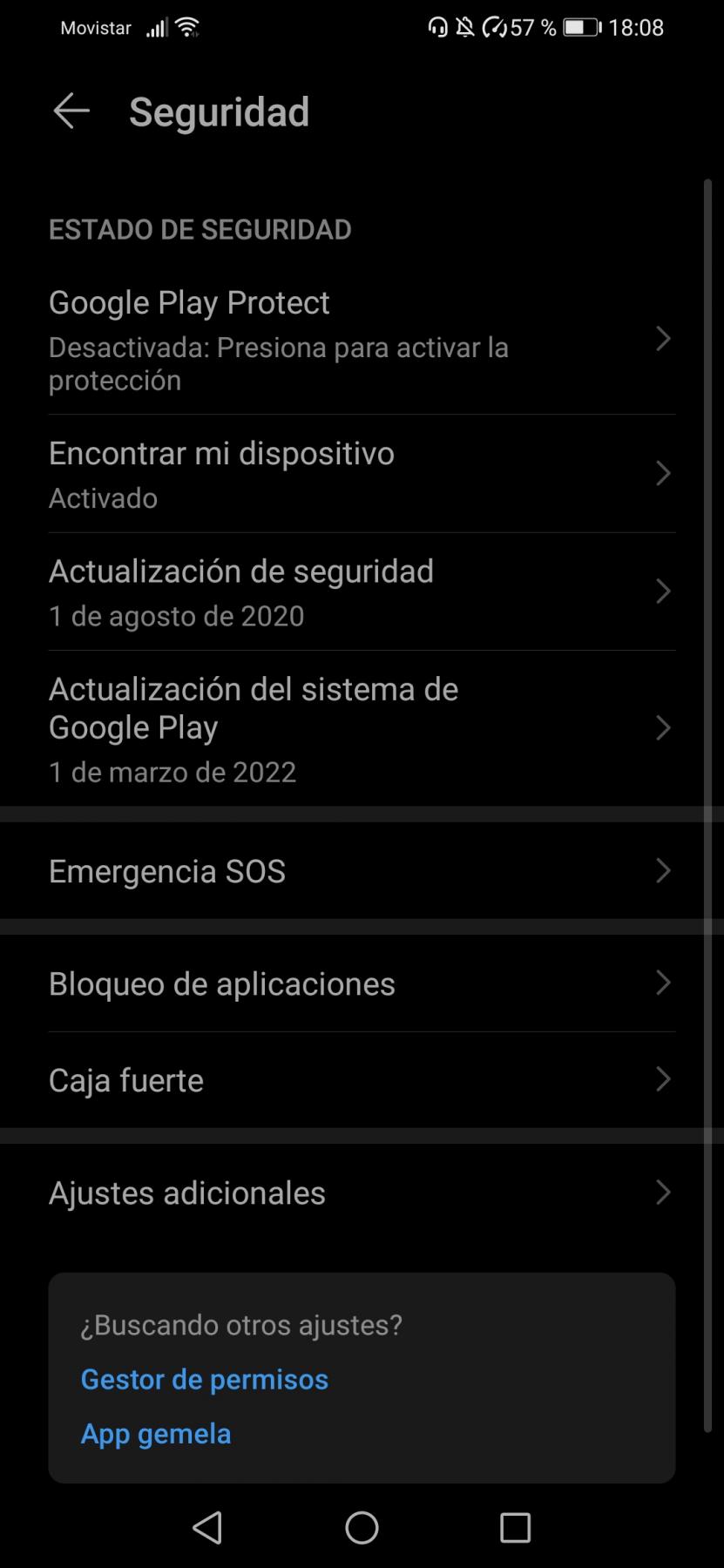This screenshot has width=724, height=1568.
Task: Open recent apps from navigation bar
Action: point(515,1527)
